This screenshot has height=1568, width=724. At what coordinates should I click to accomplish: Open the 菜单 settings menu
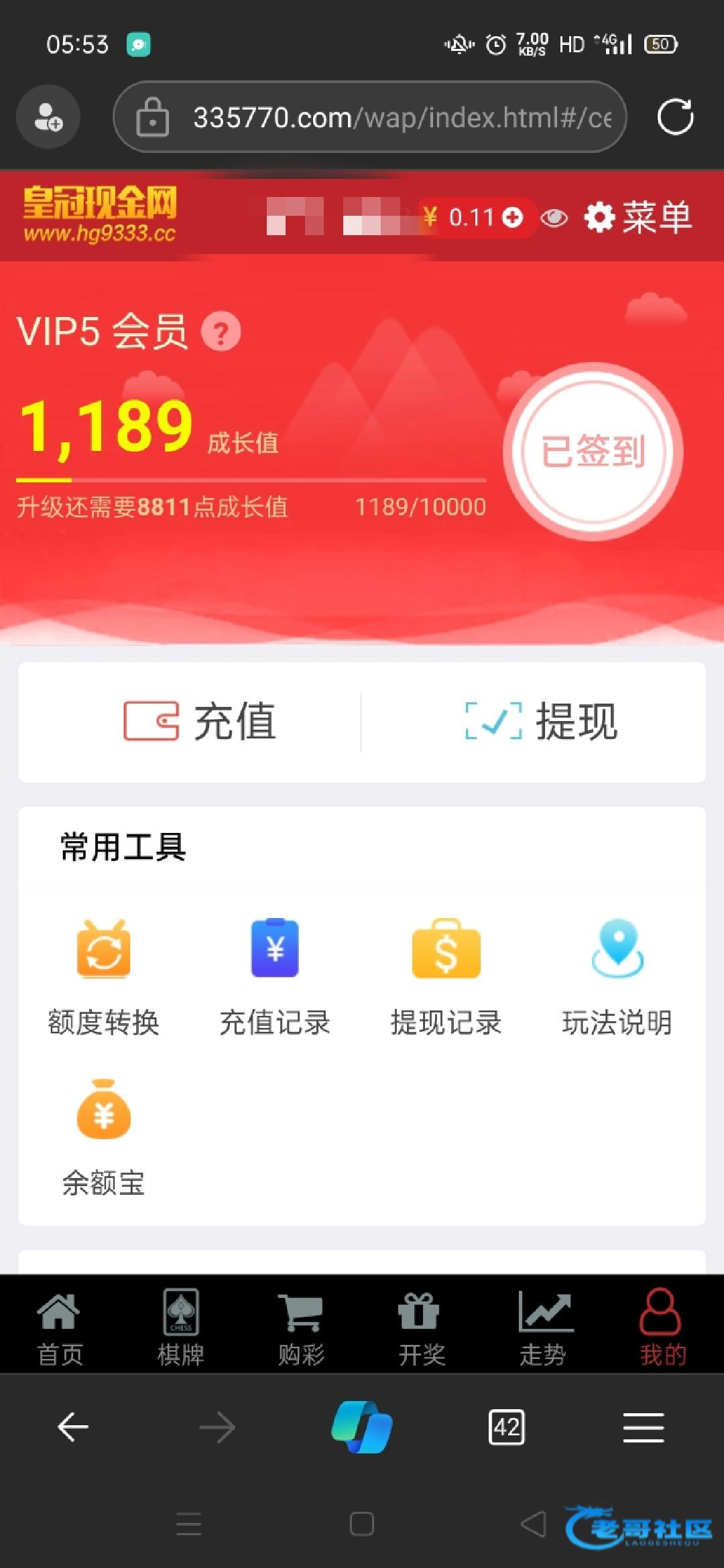tap(638, 217)
